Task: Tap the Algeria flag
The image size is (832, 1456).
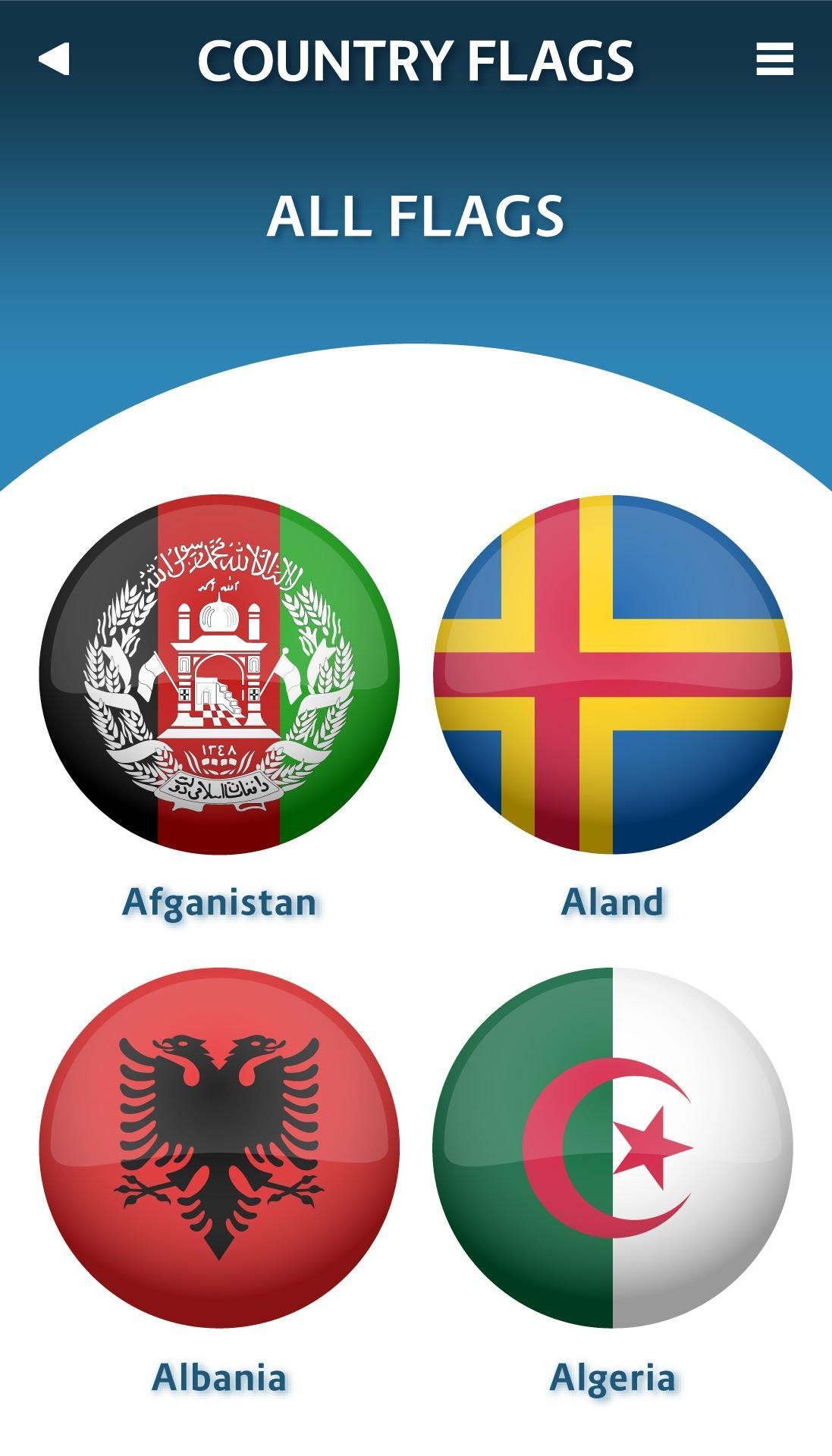Action: point(613,1147)
